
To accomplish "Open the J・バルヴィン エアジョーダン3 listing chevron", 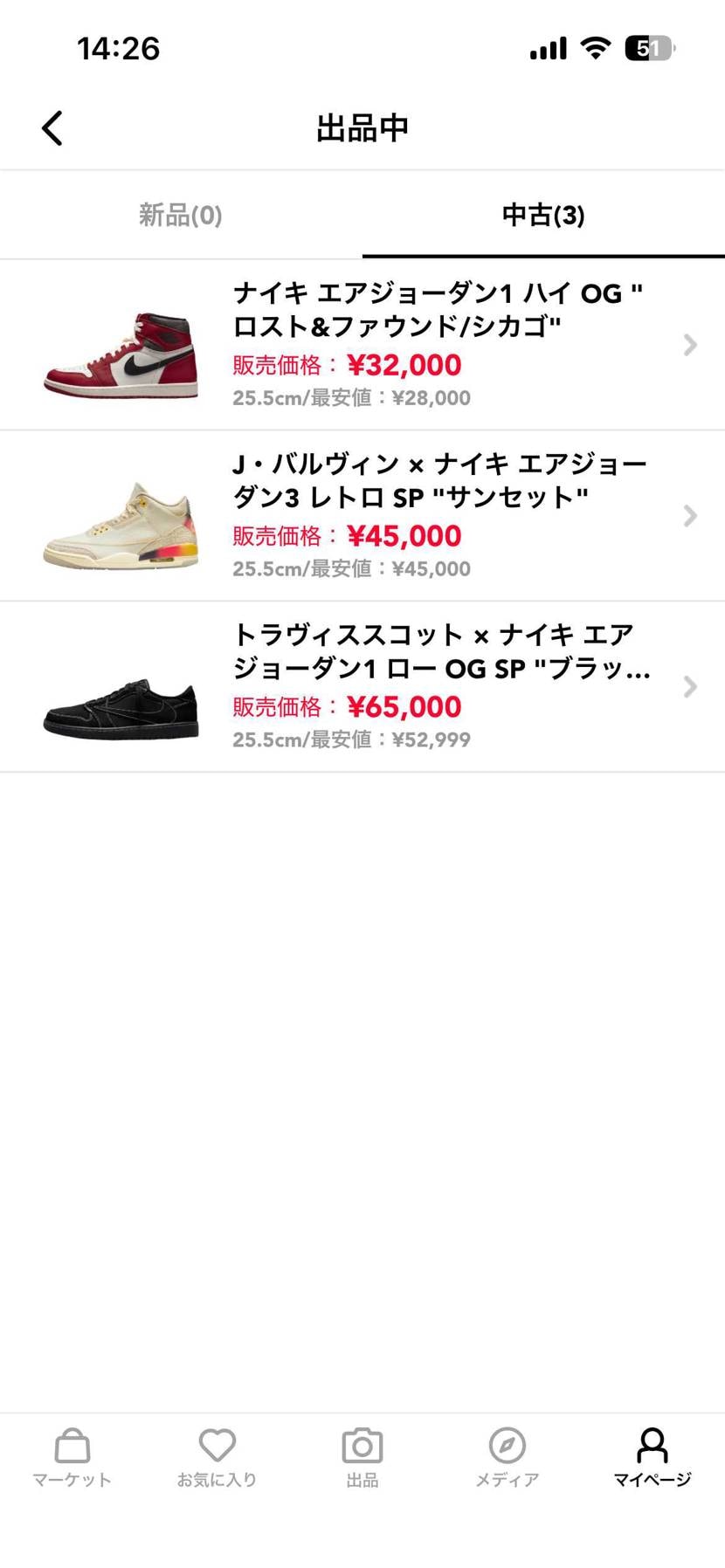I will coord(689,516).
